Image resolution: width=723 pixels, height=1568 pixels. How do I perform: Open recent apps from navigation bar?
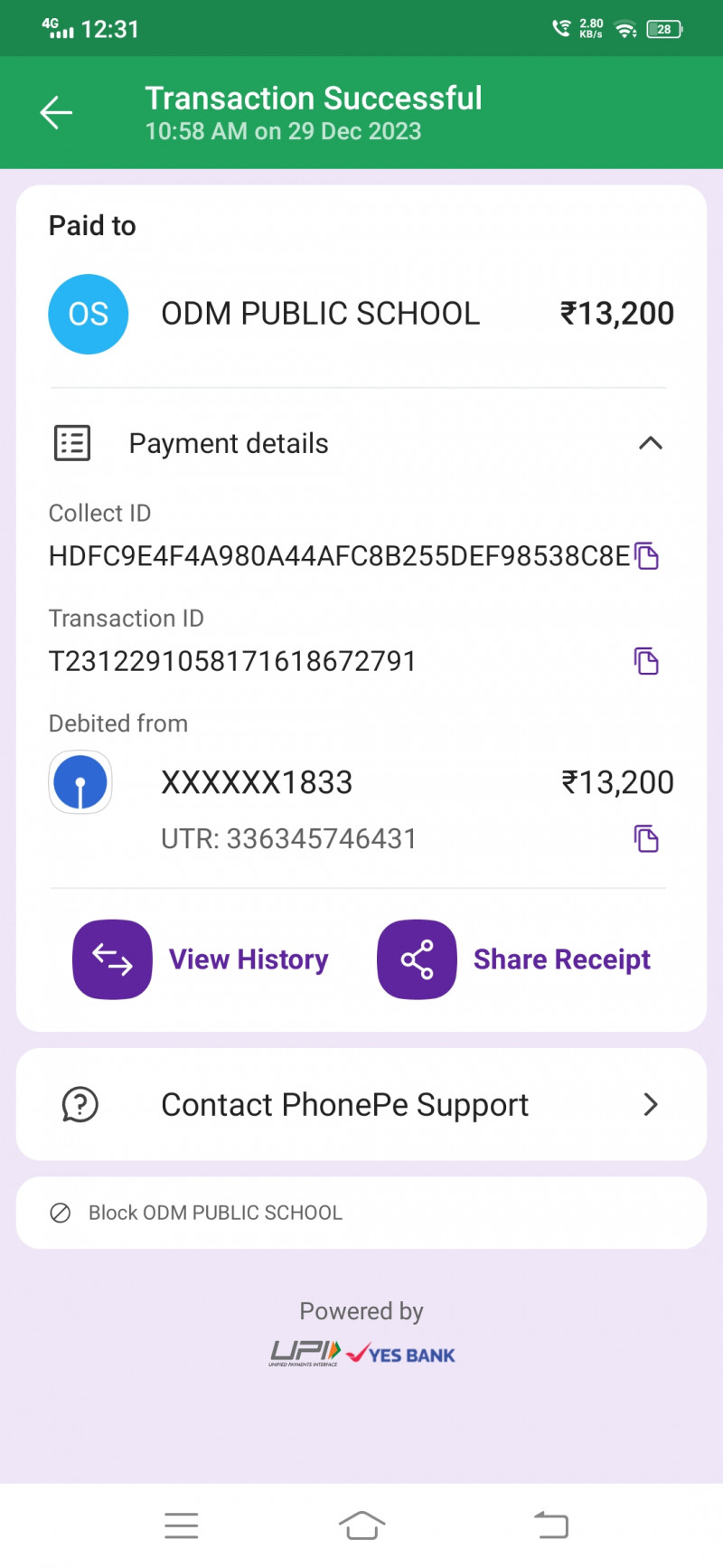[182, 1525]
